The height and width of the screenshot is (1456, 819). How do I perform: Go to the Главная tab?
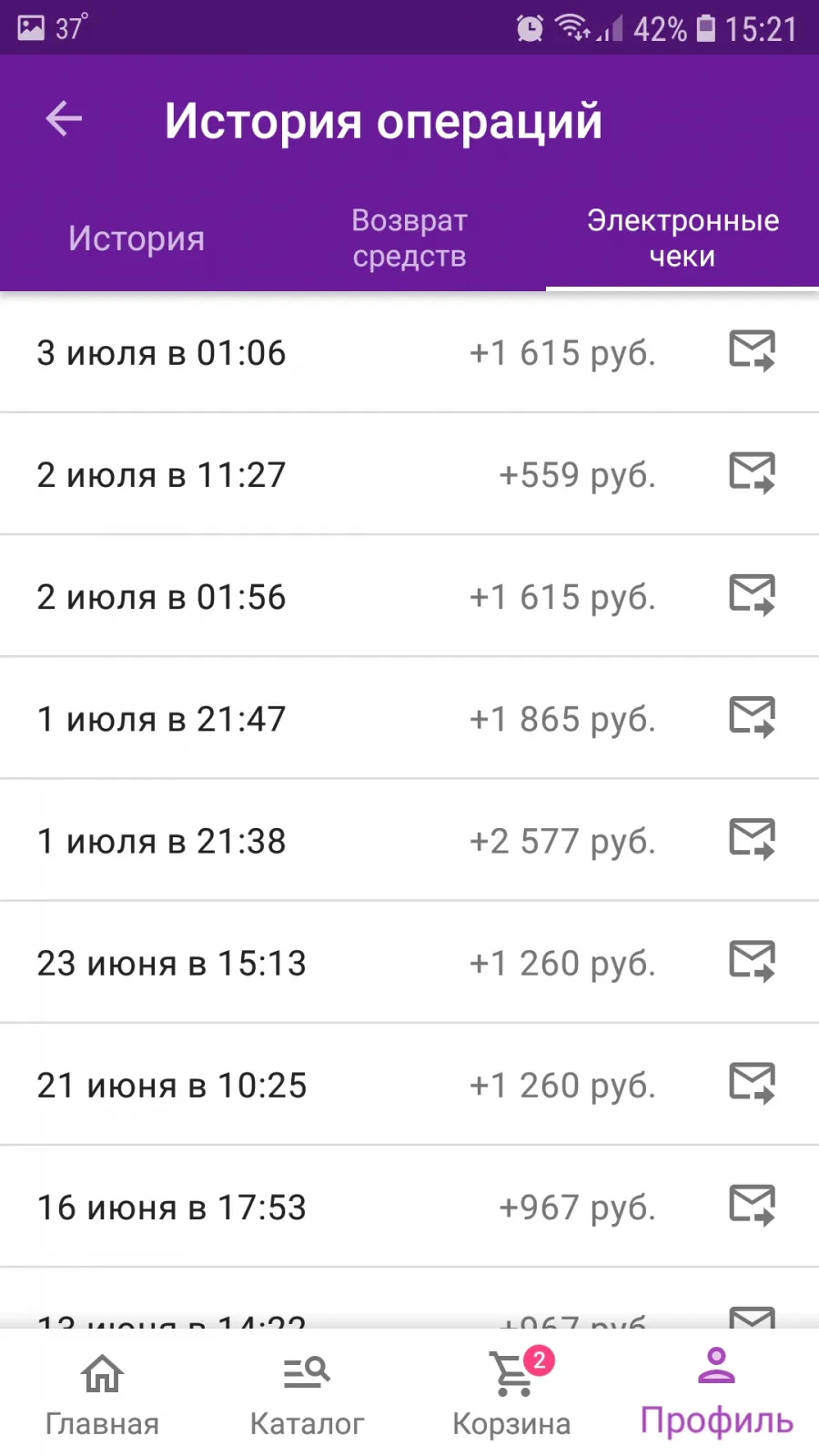pos(102,1392)
